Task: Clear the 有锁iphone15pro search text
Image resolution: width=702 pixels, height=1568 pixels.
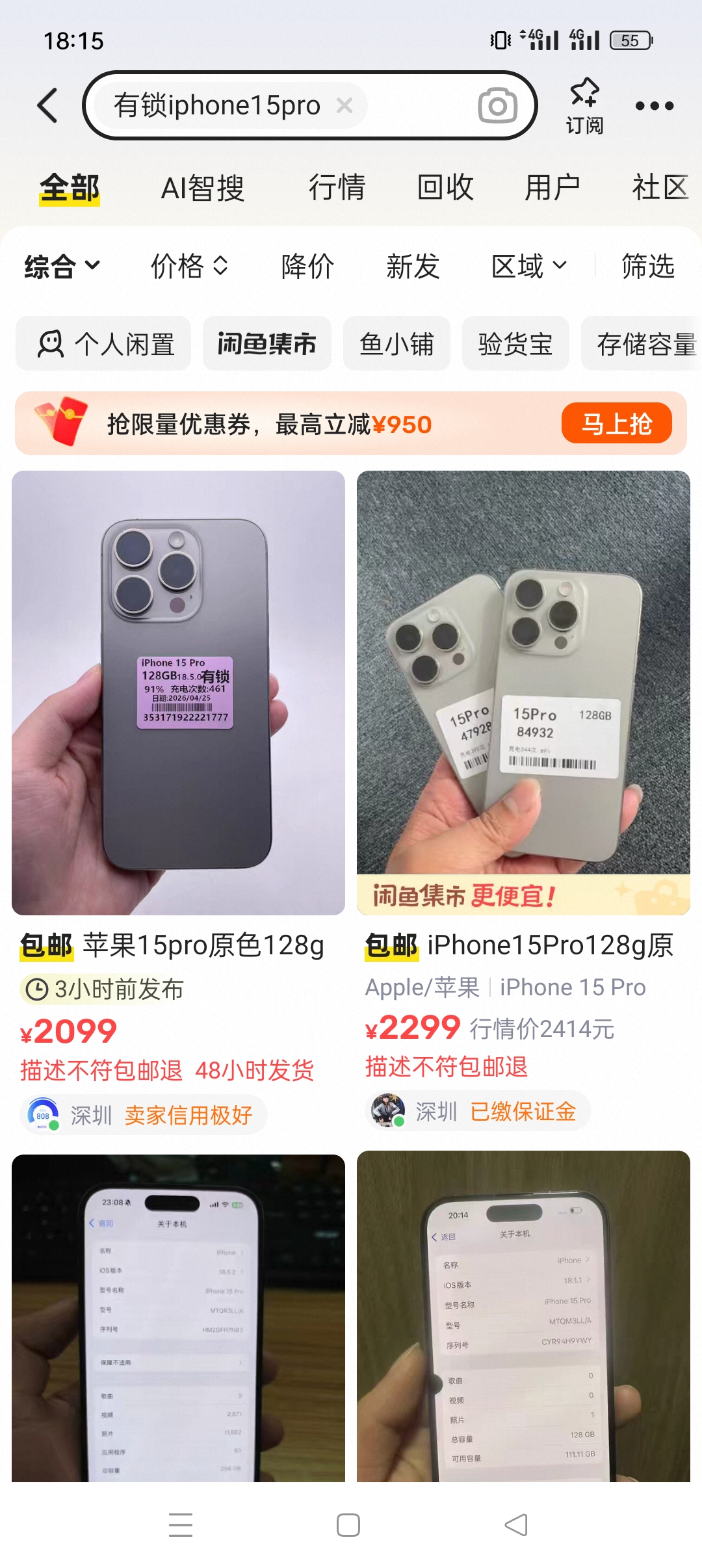Action: pos(344,105)
